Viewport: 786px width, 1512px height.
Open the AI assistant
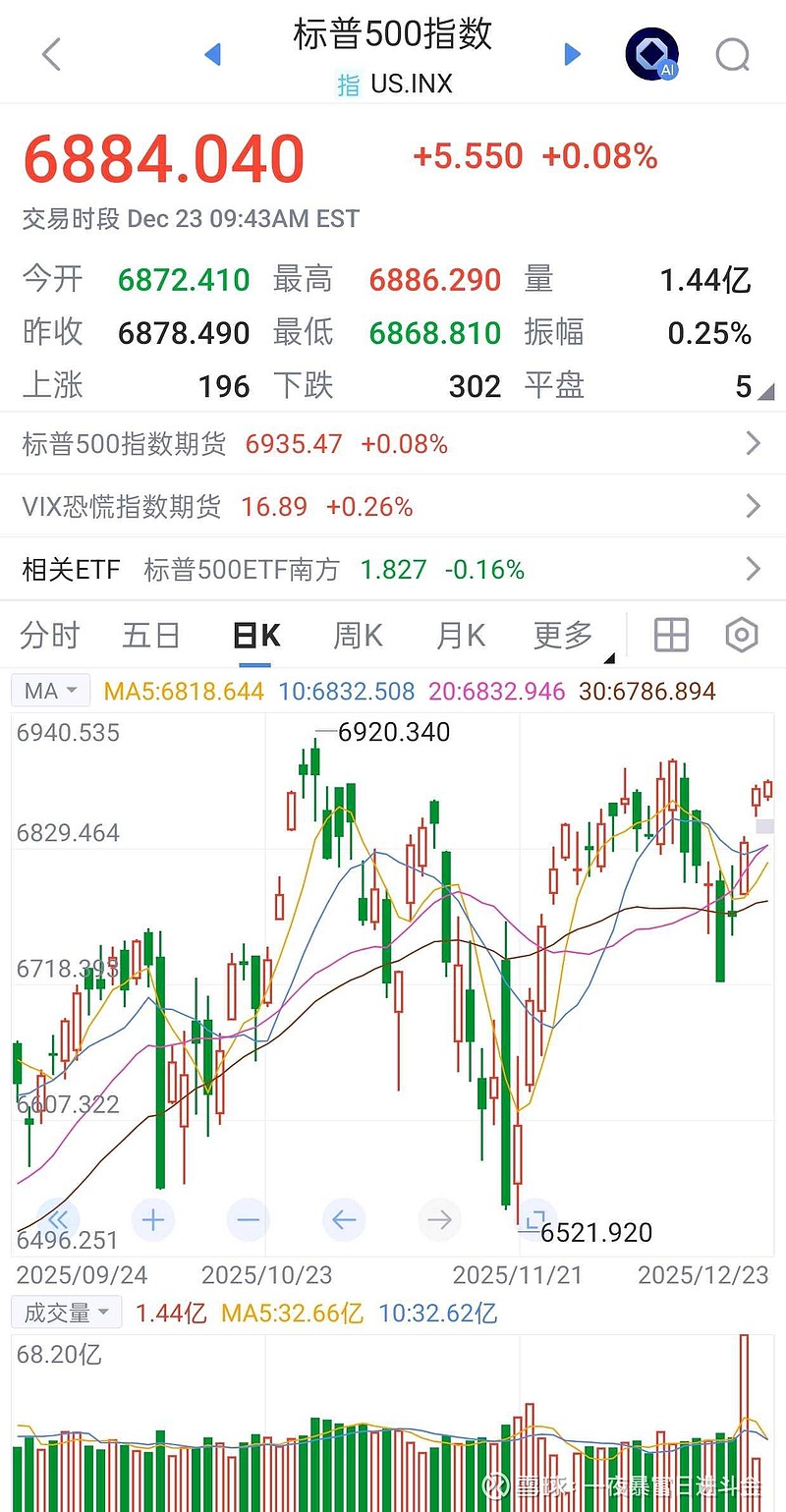click(651, 54)
